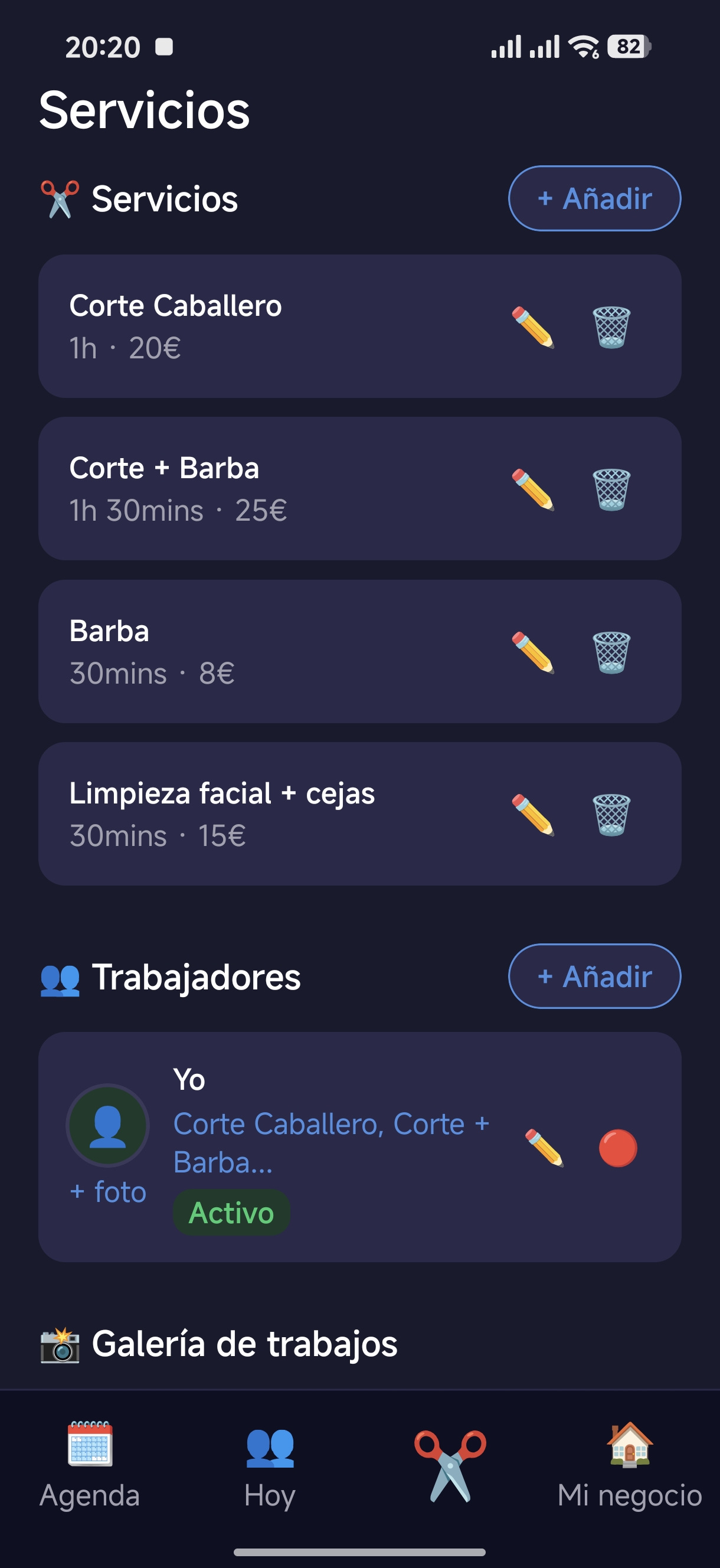Add a new service with + Añadir
720x1568 pixels.
click(x=593, y=198)
